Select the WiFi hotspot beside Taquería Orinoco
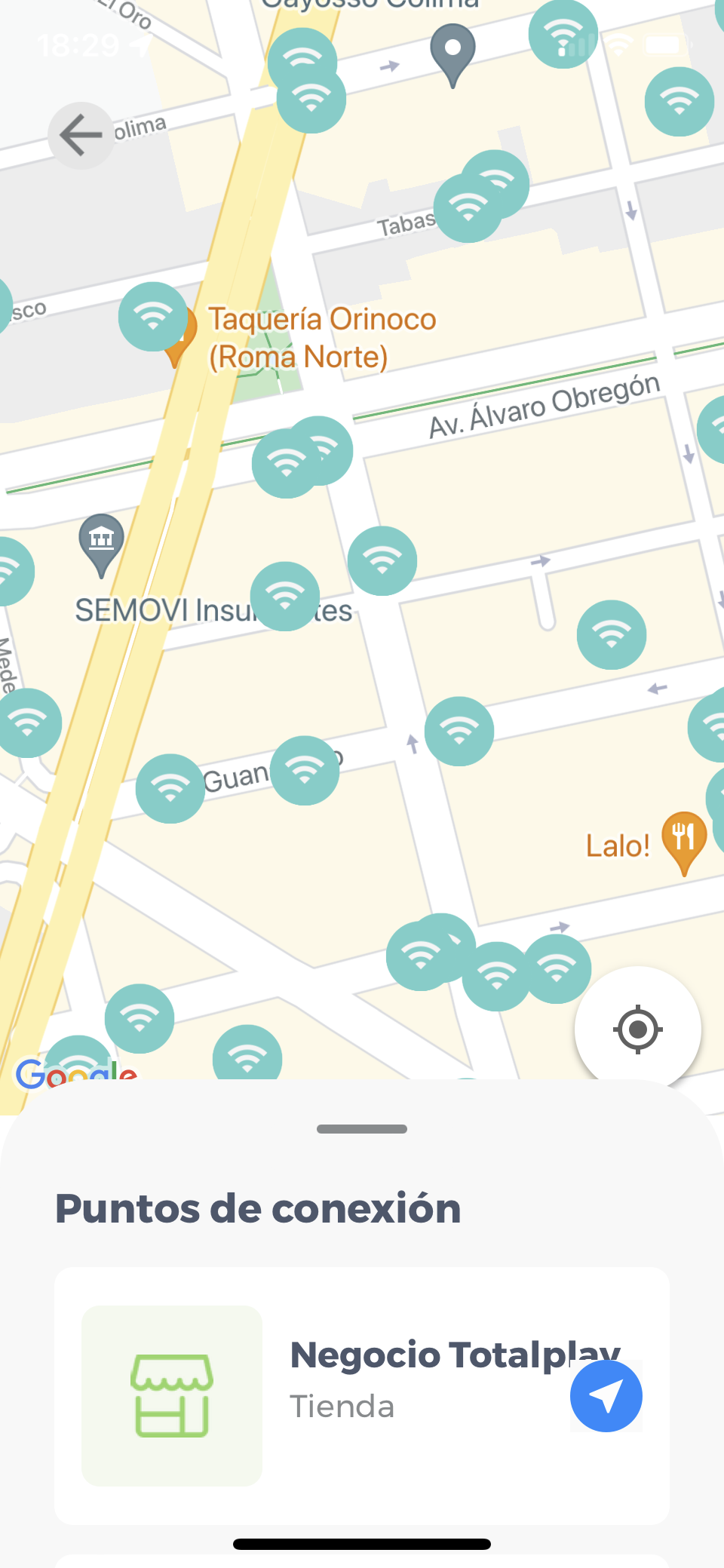 point(153,317)
